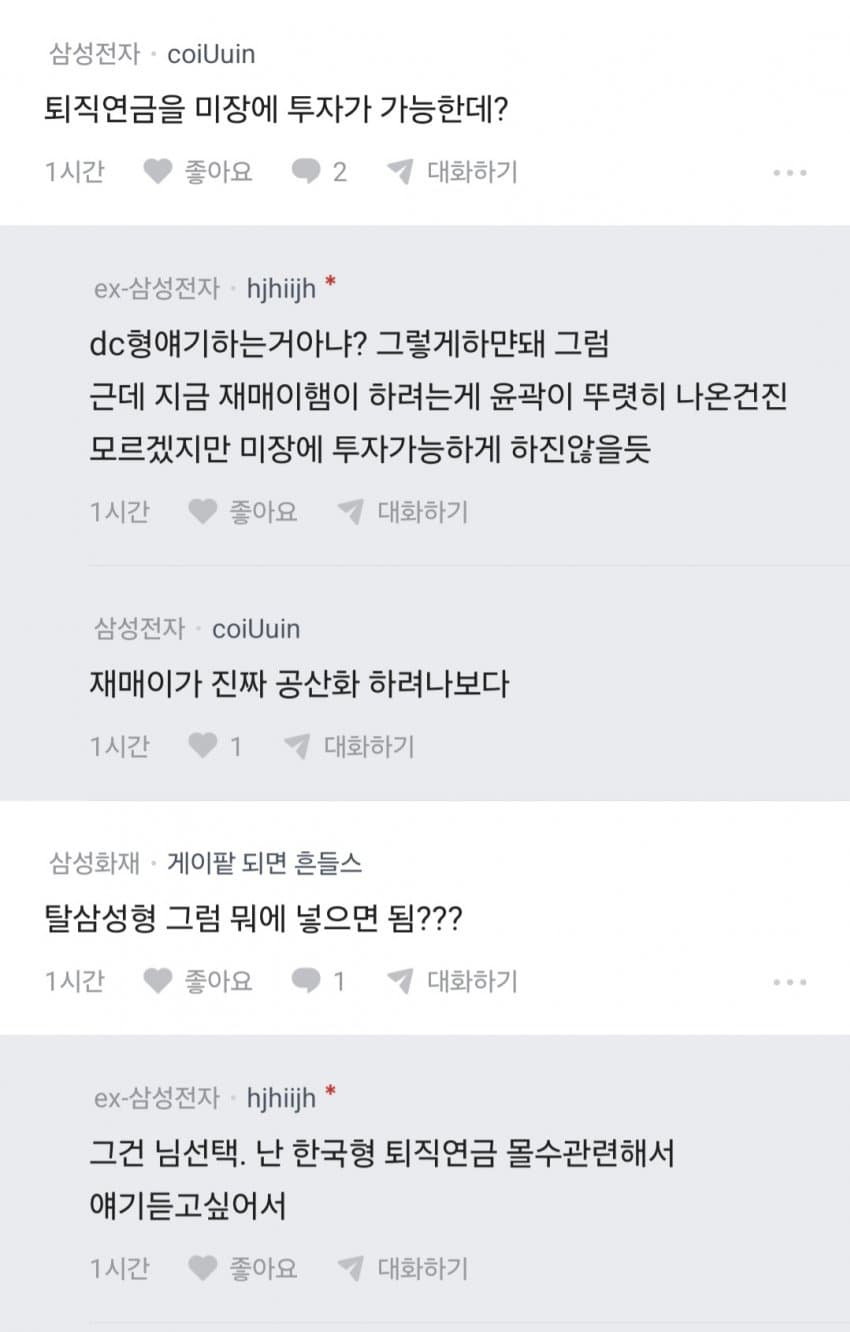
Task: Like the 탈삼성형 그럼 뭐에 넣으면 됨 comment
Action: [x=198, y=981]
